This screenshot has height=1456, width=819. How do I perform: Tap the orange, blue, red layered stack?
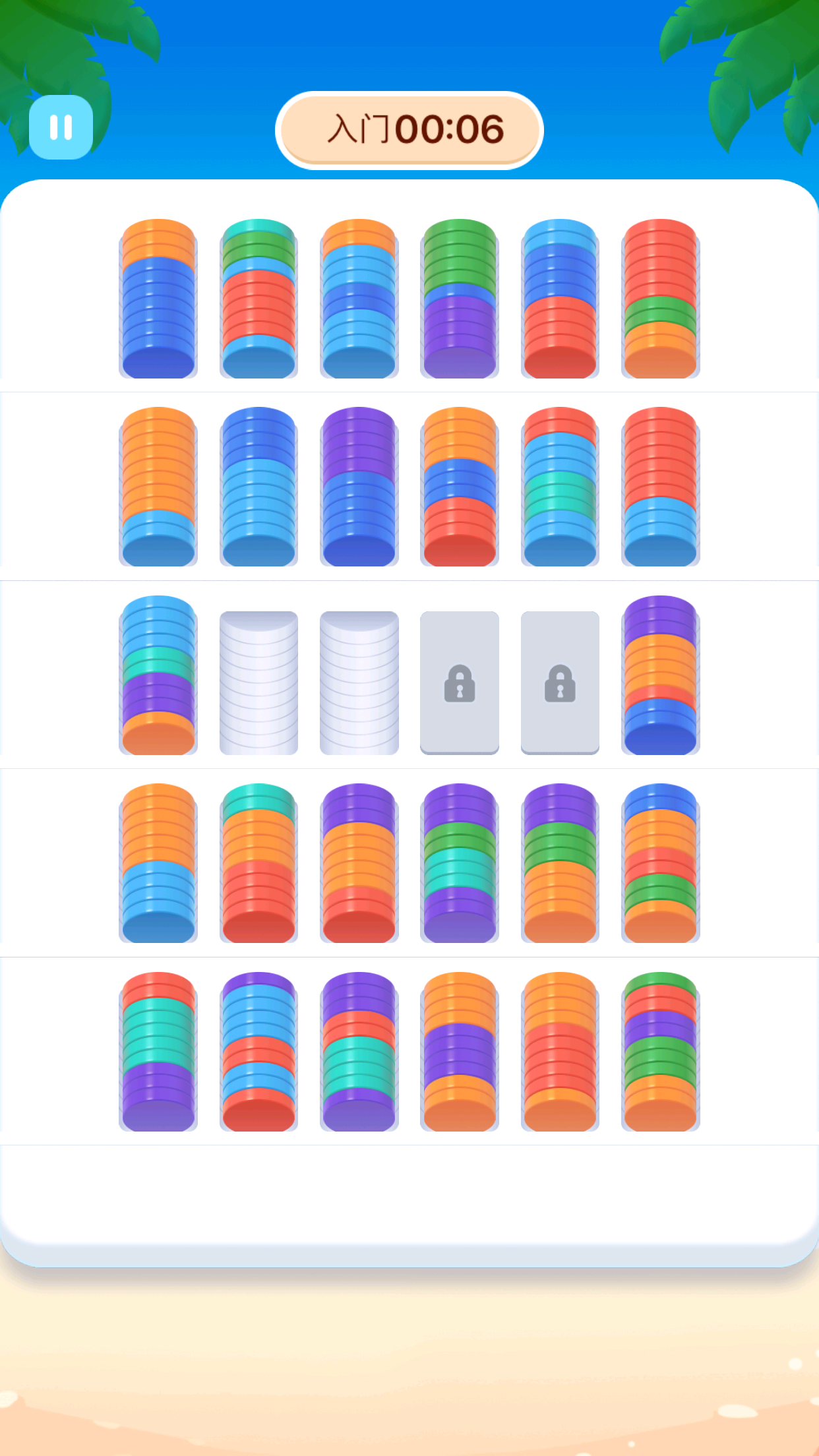460,487
